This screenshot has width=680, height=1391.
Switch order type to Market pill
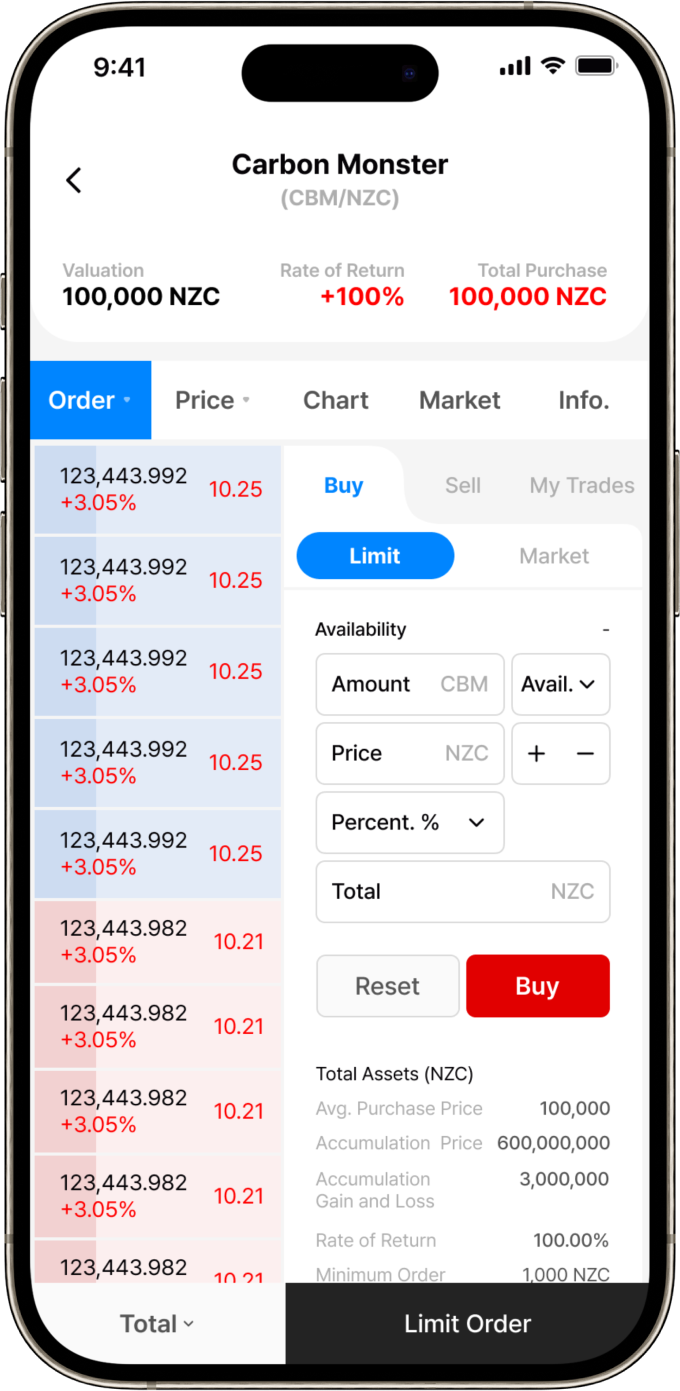click(554, 556)
